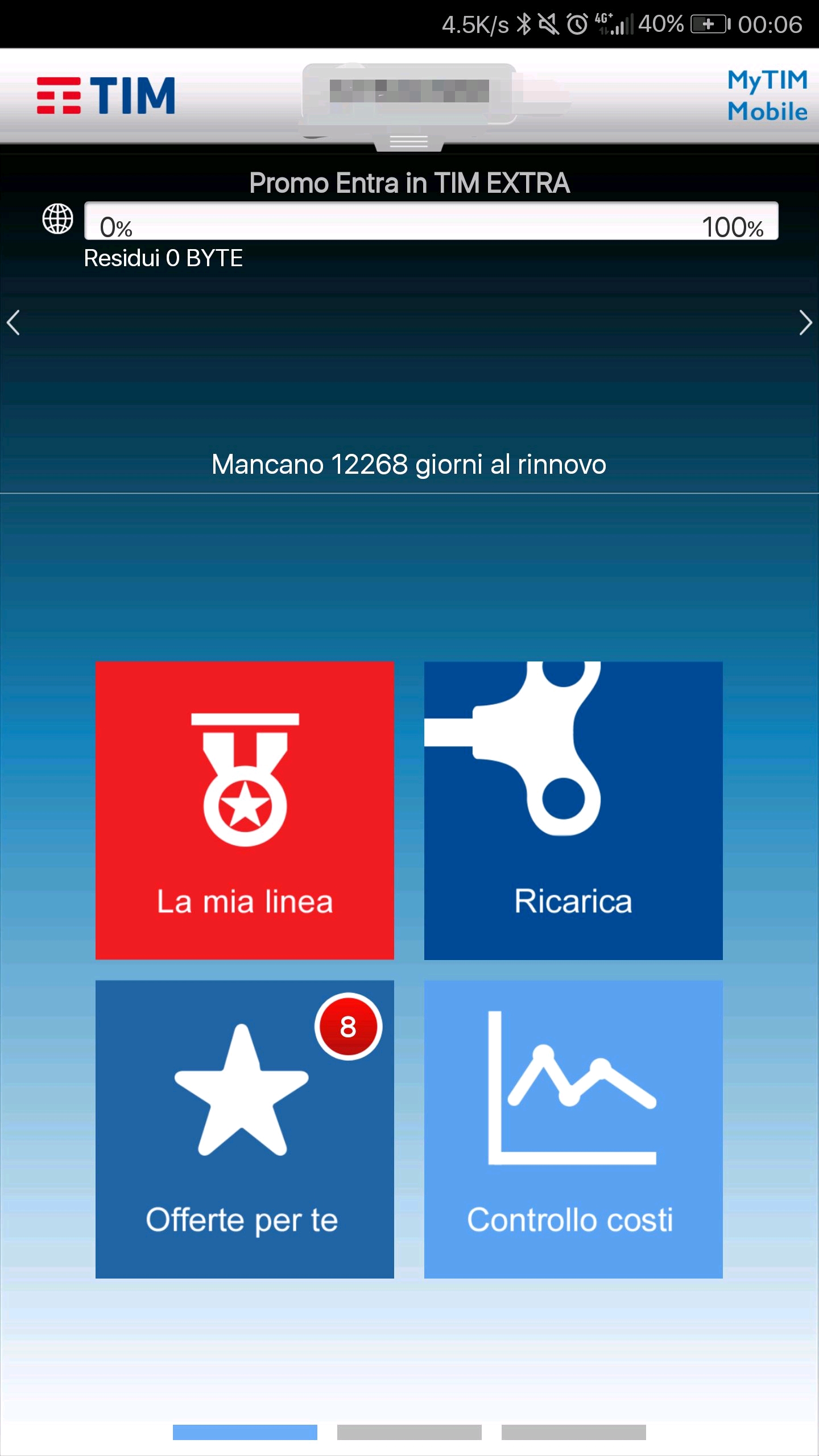819x1456 pixels.
Task: Open Offerte per te offers
Action: 245,1129
